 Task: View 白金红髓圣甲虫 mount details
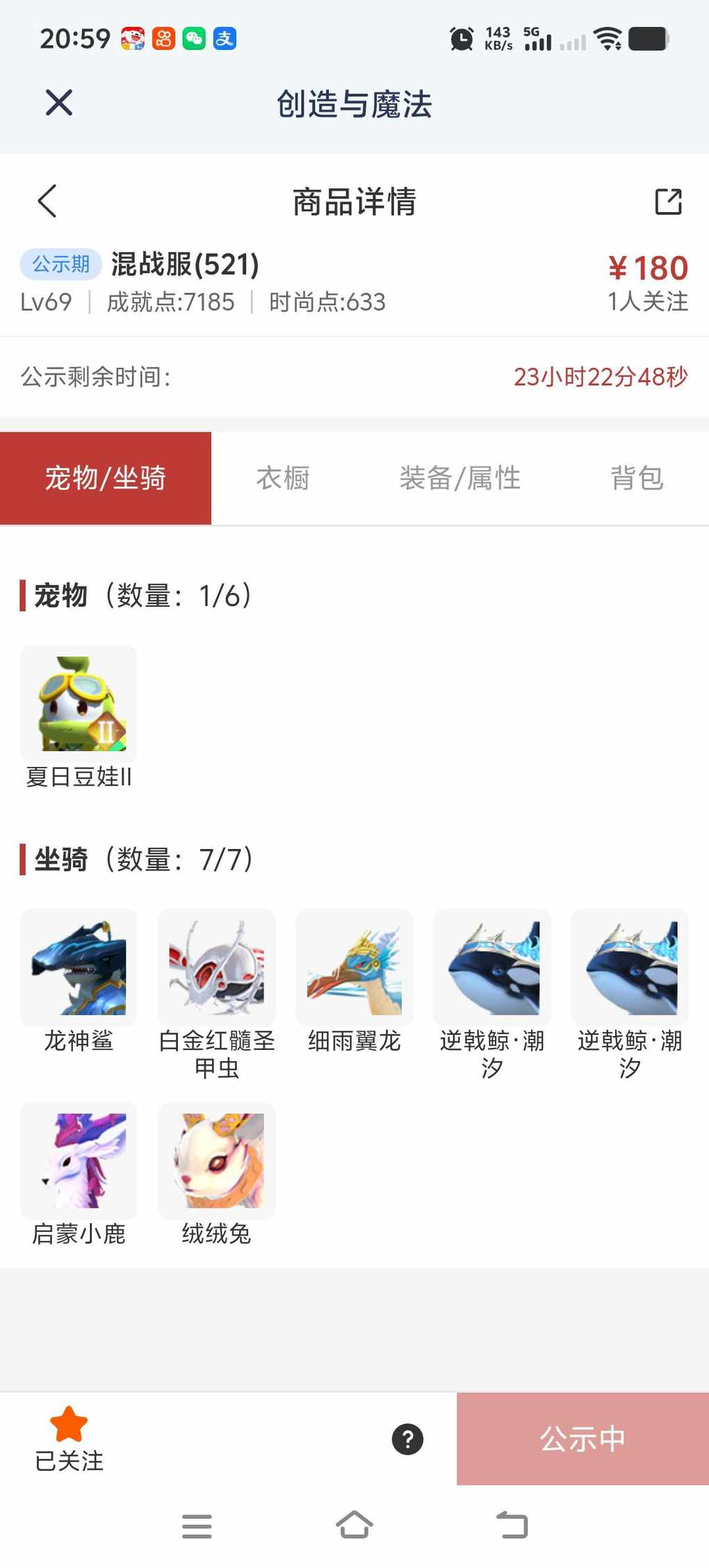(216, 968)
